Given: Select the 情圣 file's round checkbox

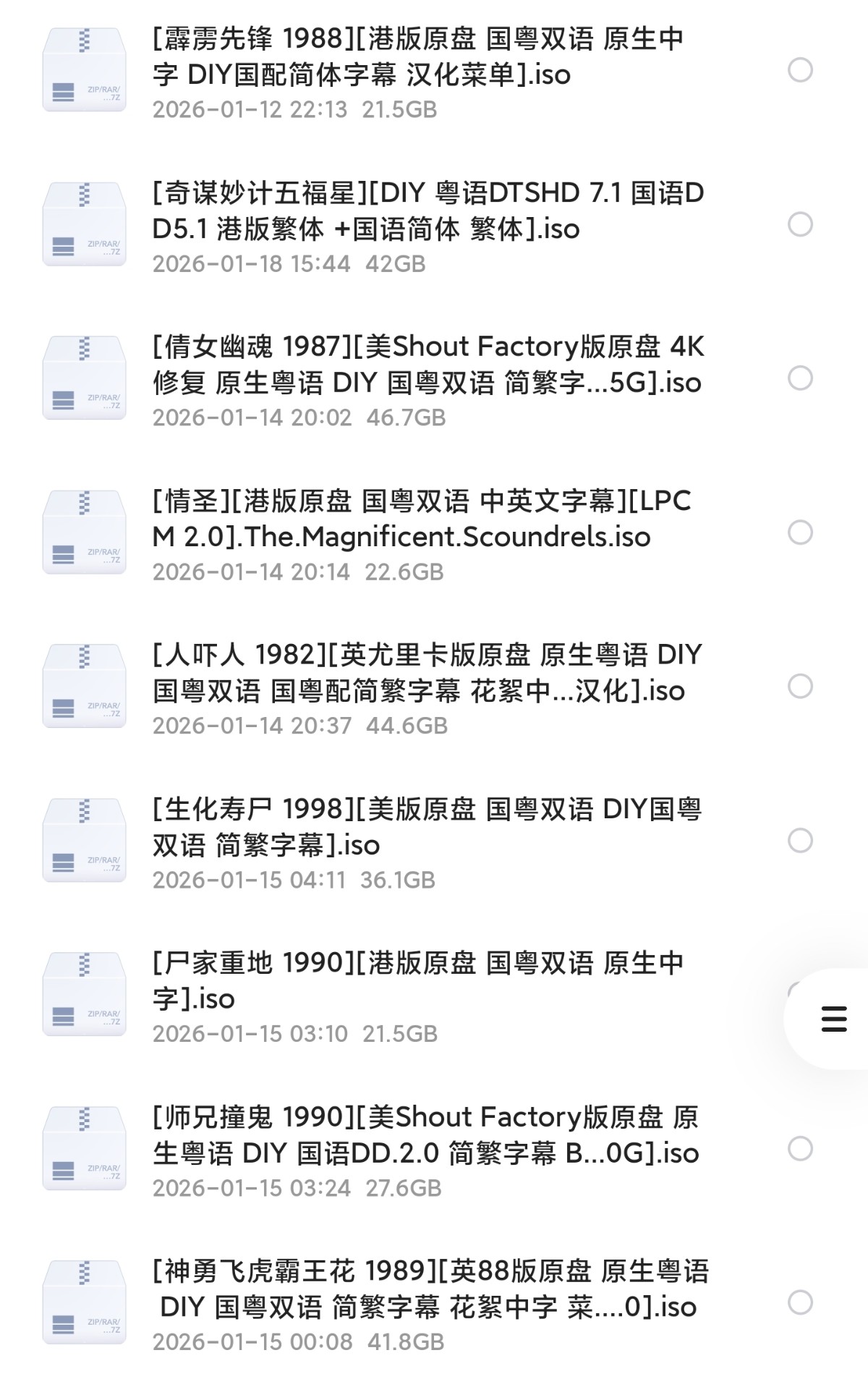Looking at the screenshot, I should tap(800, 532).
